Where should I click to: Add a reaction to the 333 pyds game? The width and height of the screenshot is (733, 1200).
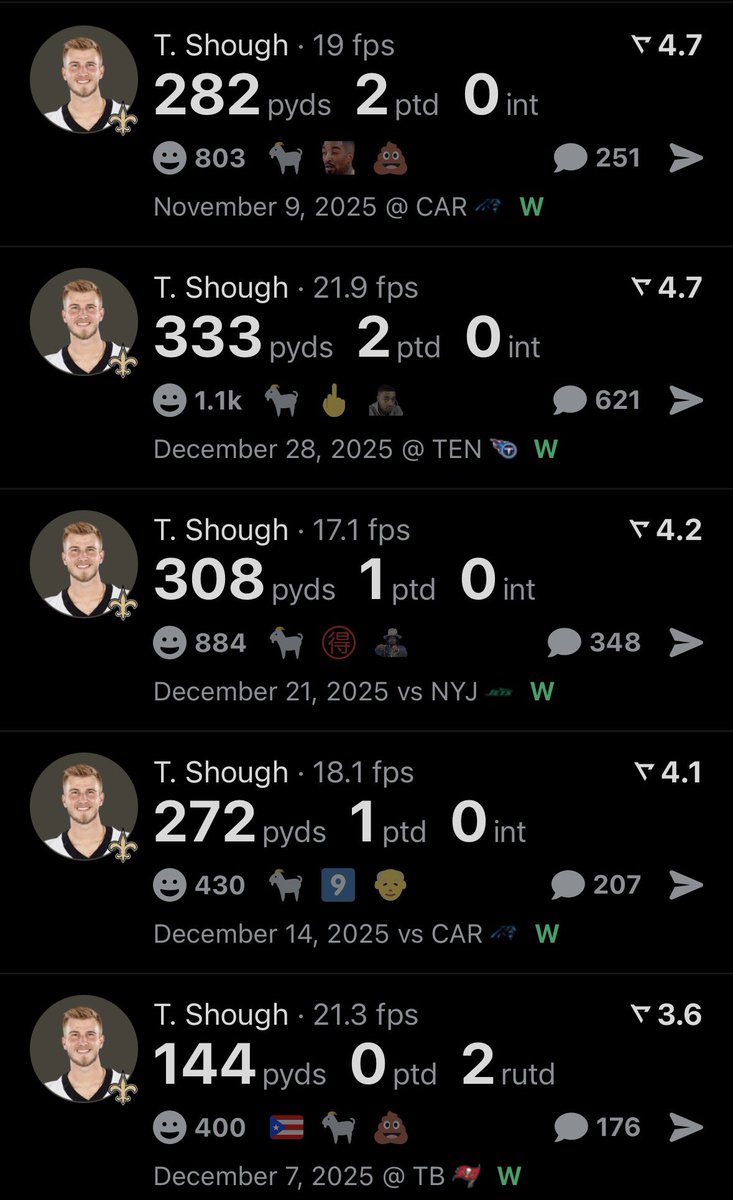pyautogui.click(x=171, y=400)
